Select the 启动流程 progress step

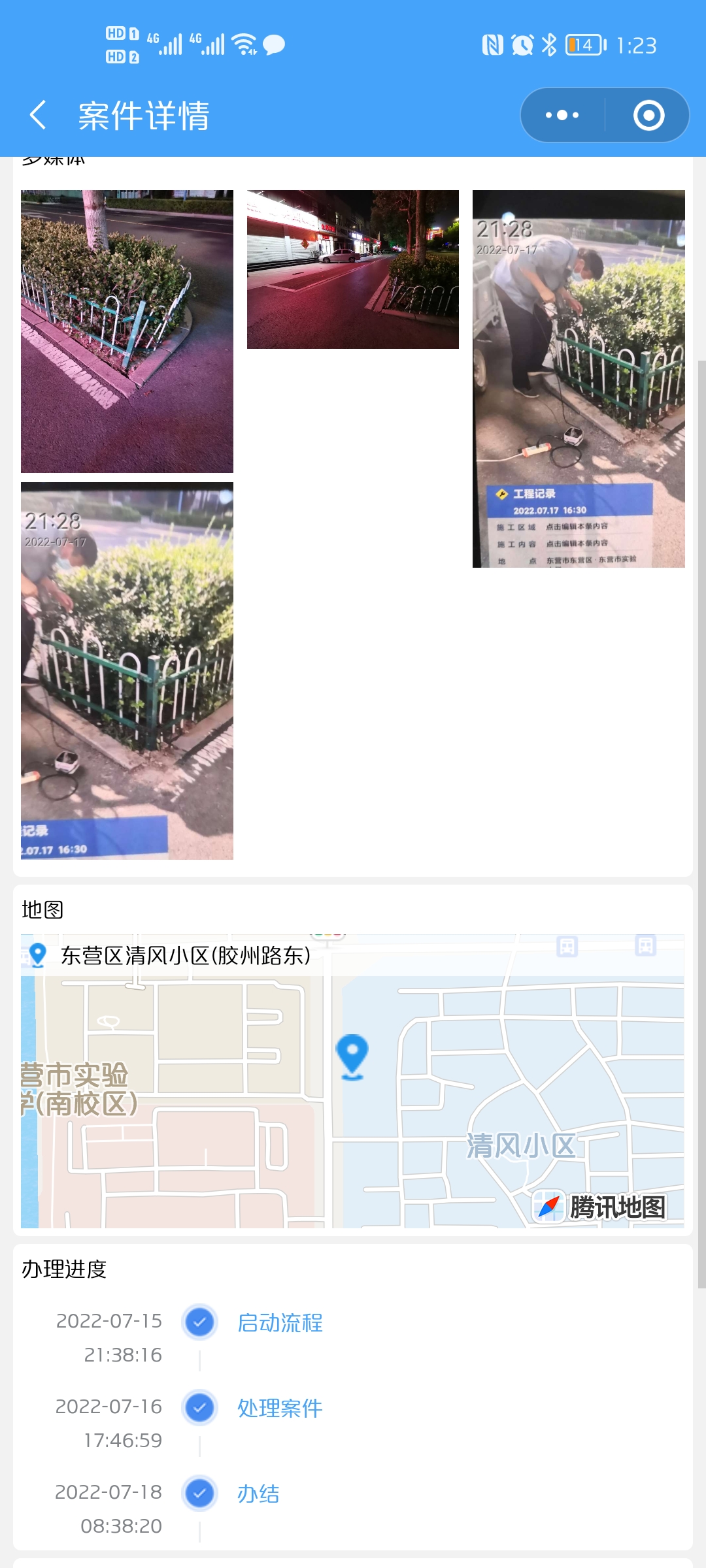[280, 1323]
